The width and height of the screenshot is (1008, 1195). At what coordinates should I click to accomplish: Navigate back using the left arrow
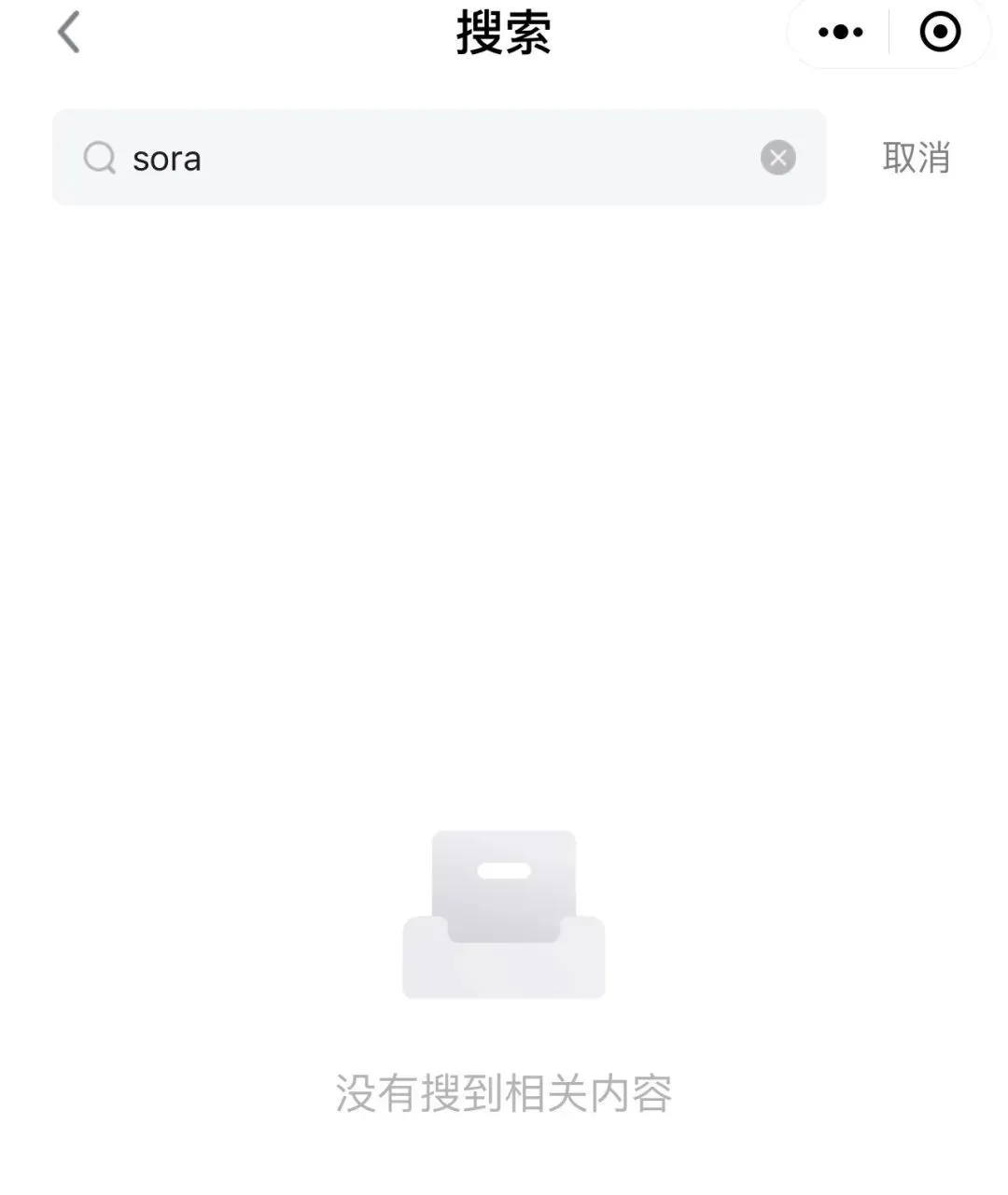point(67,32)
